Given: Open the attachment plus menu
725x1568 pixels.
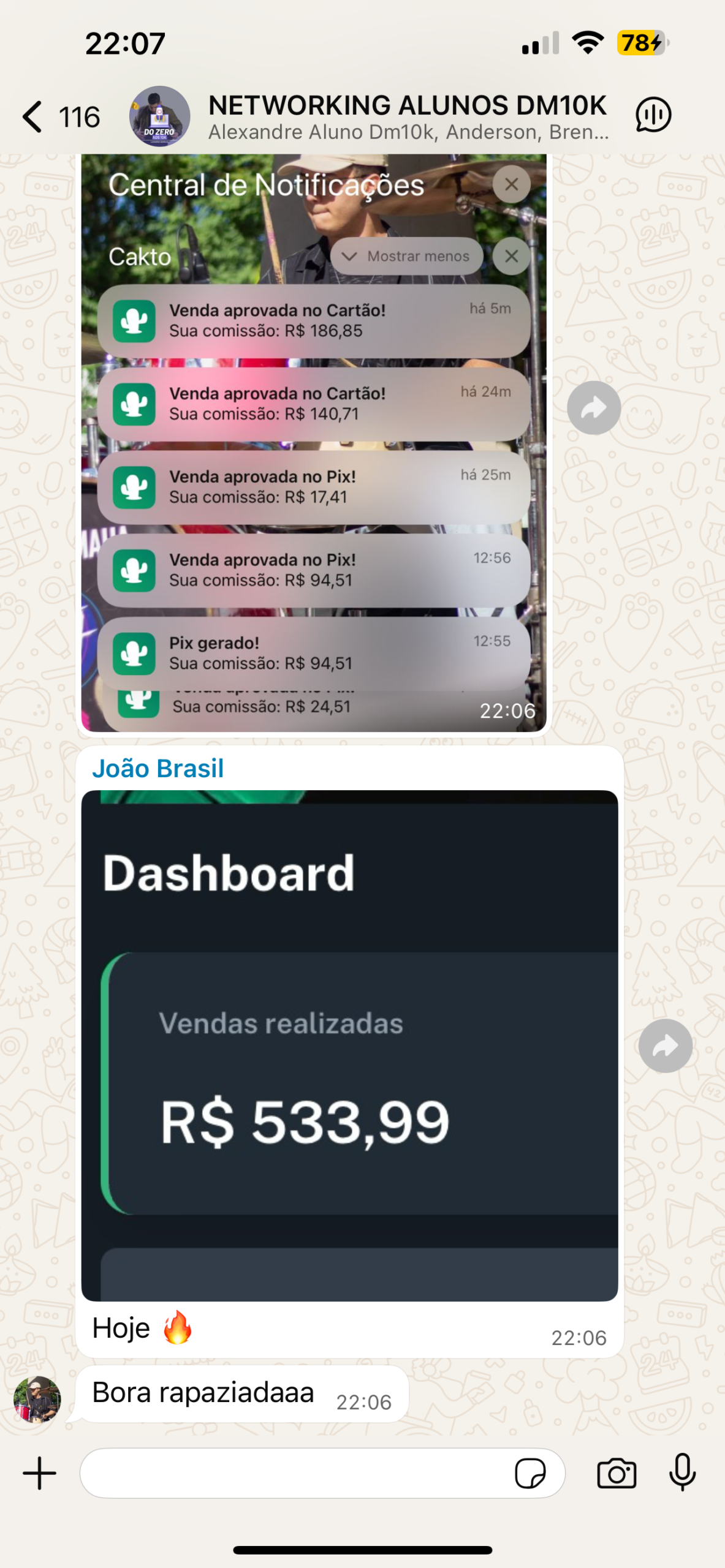Looking at the screenshot, I should pos(40,1473).
